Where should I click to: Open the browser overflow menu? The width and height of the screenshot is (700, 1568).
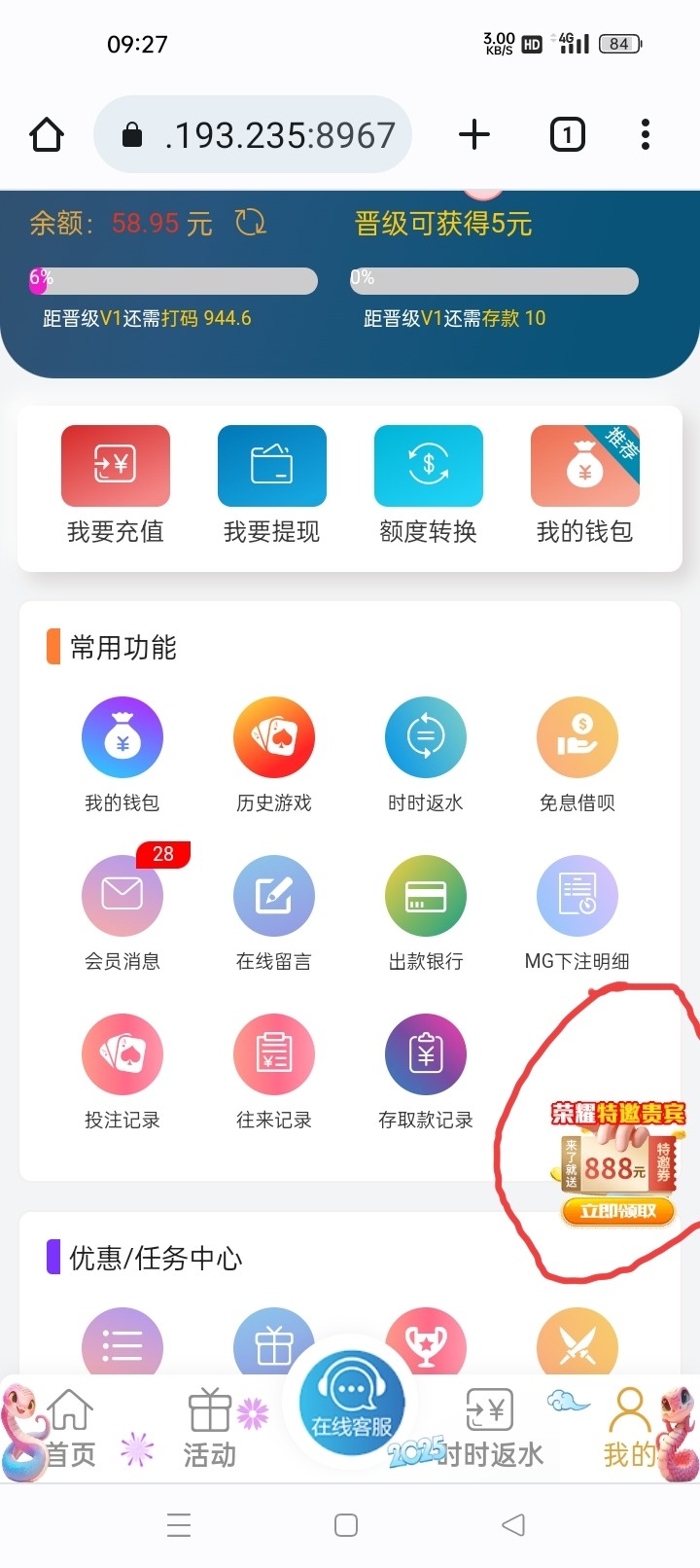pyautogui.click(x=646, y=134)
